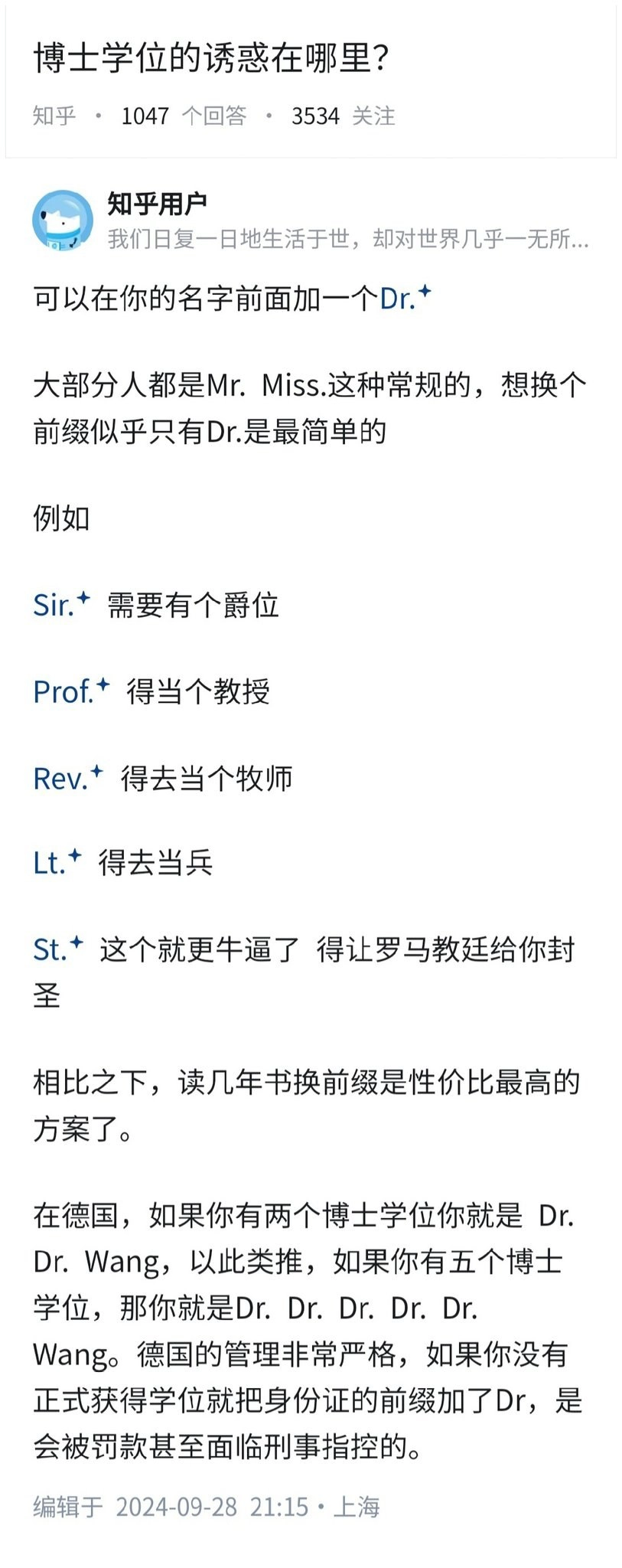Screen dimensions: 622x1568
Task: Tap the "Lt." blue link
Action: [49, 864]
